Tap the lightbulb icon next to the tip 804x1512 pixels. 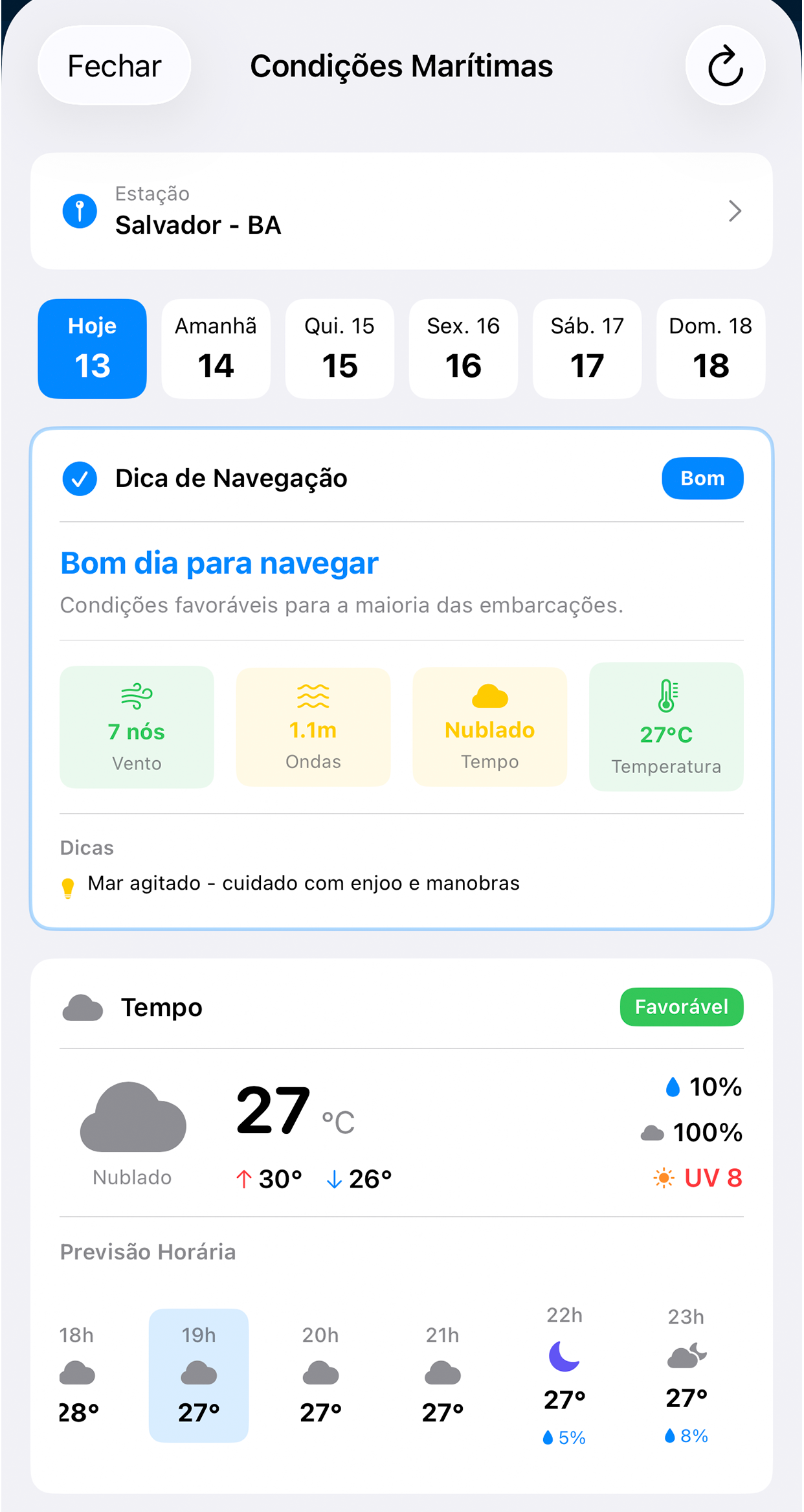pos(69,883)
